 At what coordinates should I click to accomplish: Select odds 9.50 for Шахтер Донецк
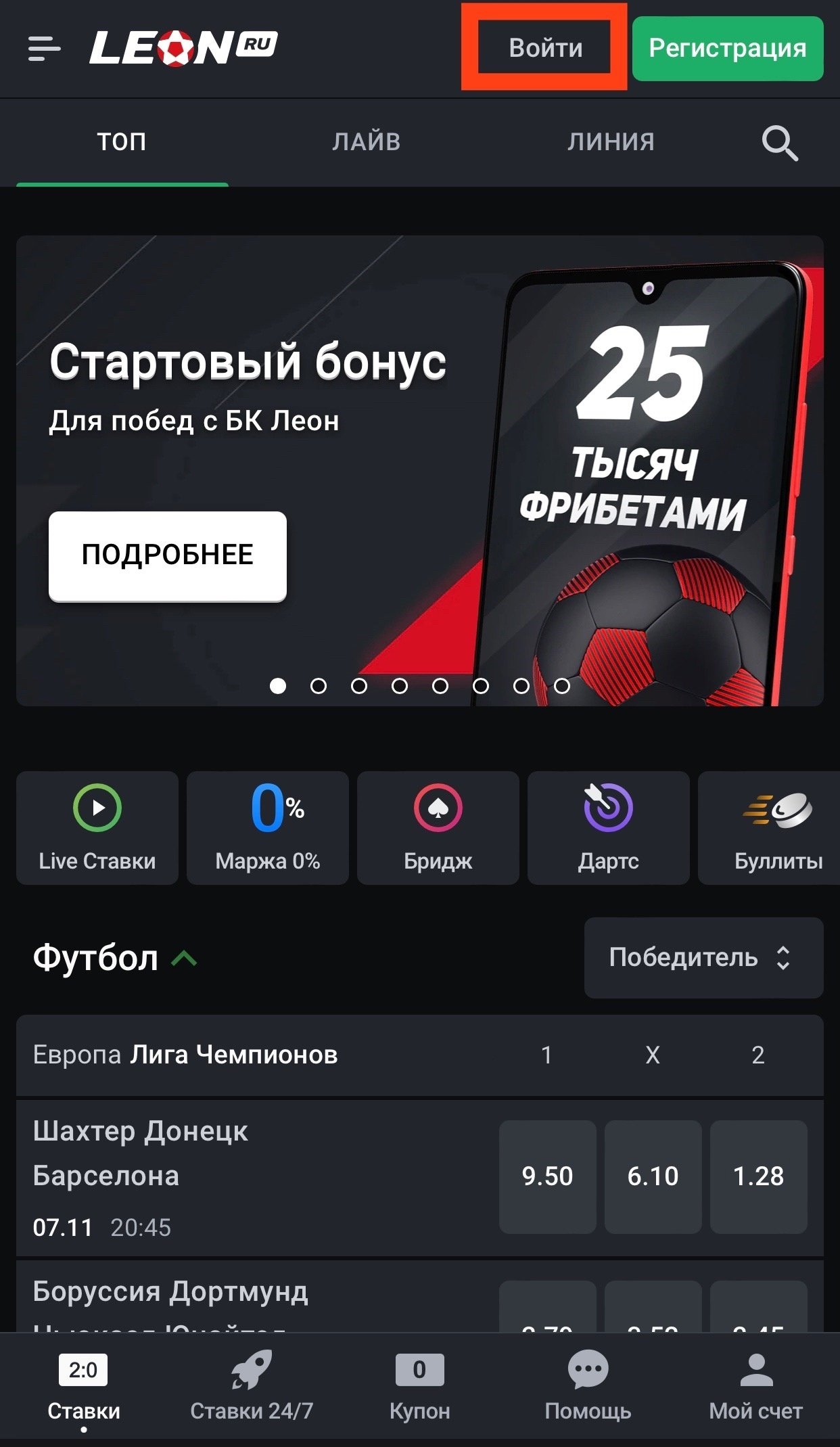(547, 1176)
